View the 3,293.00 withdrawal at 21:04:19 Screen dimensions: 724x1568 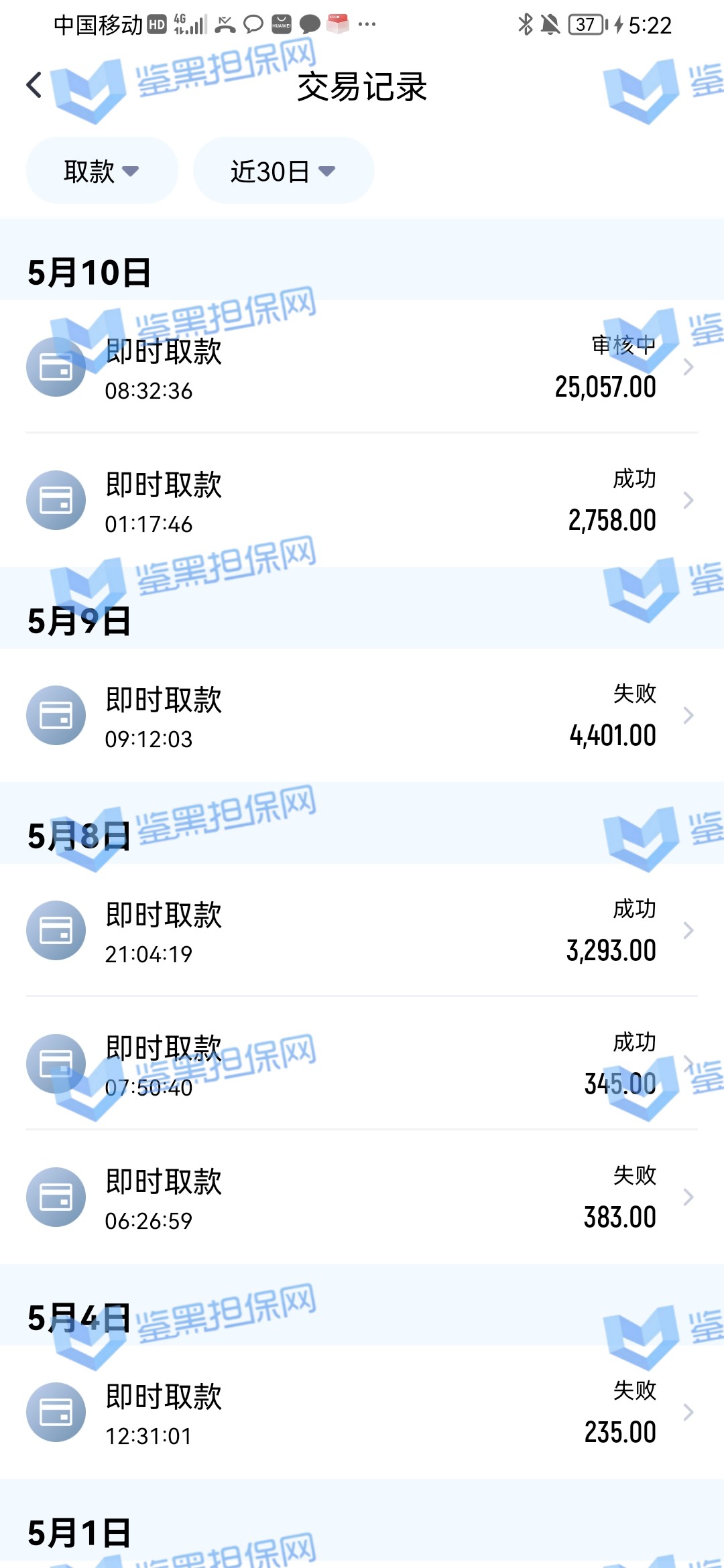coord(362,930)
